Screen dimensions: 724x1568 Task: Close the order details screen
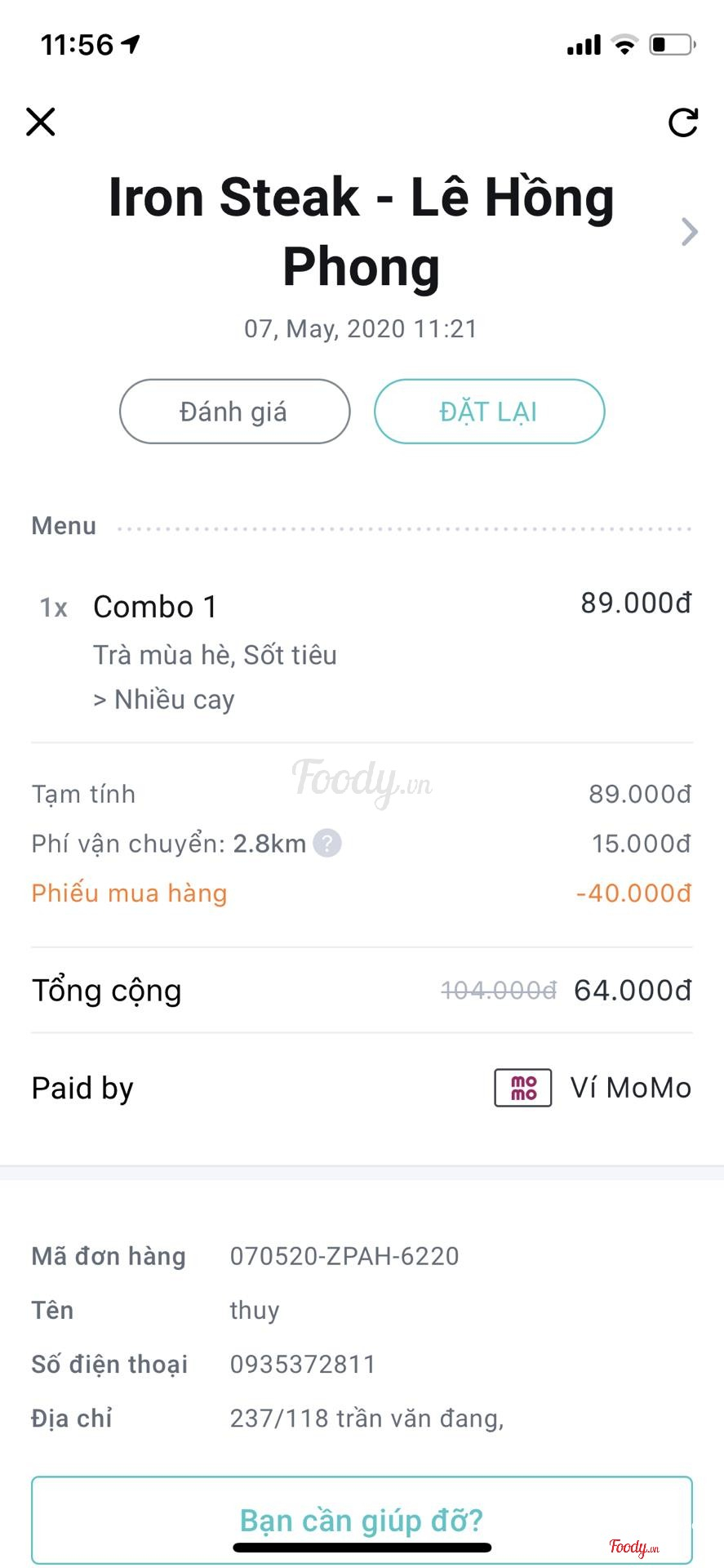point(40,122)
